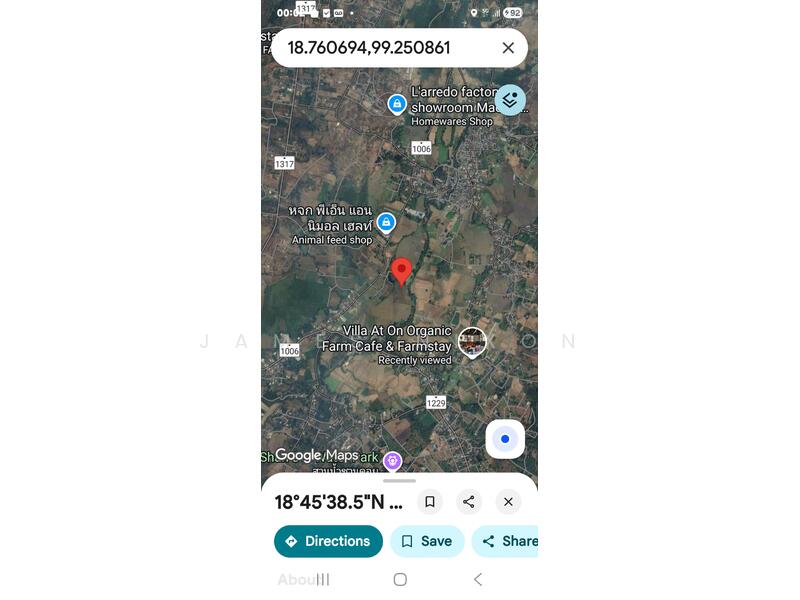Share location via header share icon
The image size is (800, 600).
coord(468,502)
